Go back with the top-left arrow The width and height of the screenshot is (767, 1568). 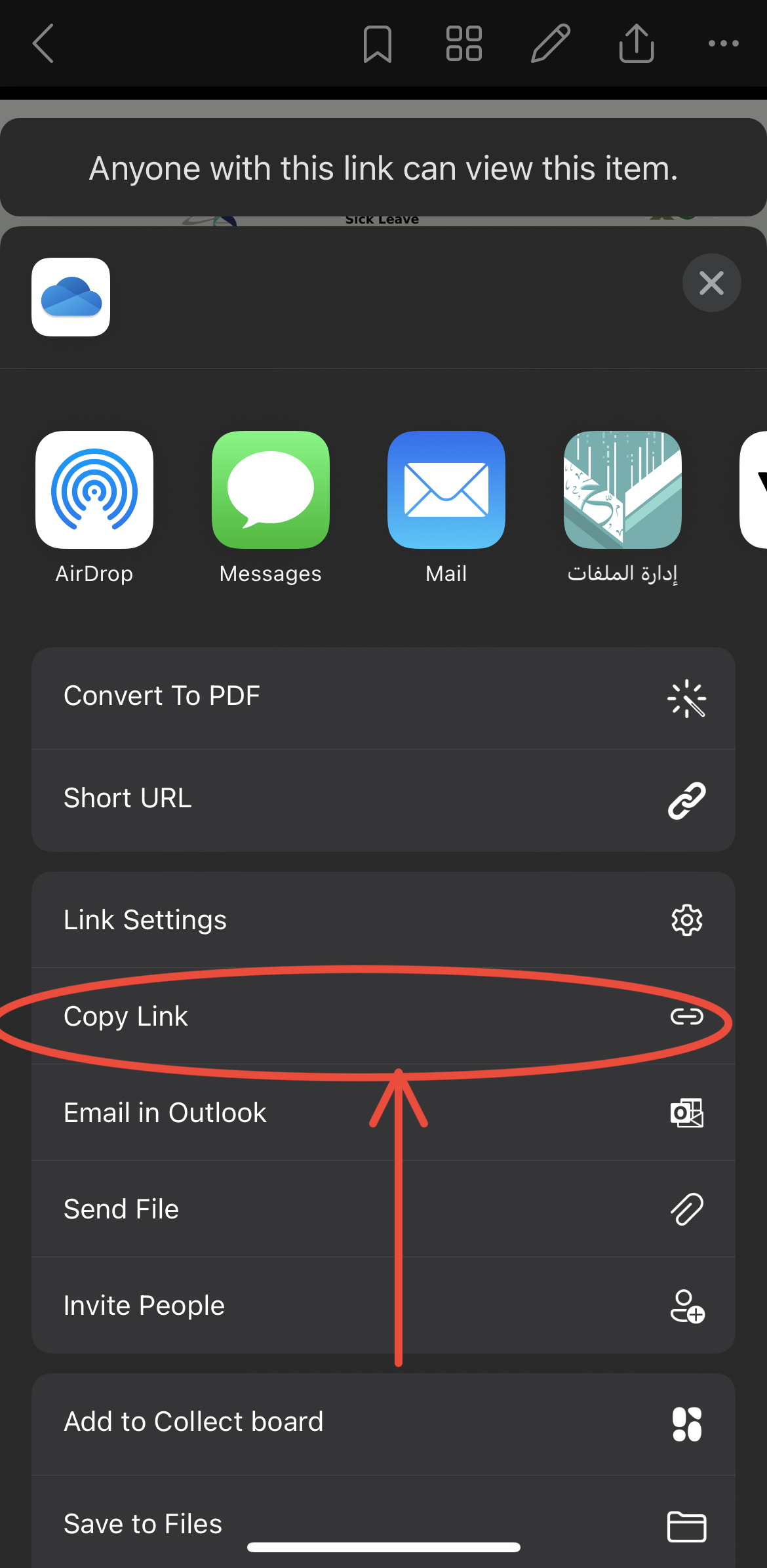[x=43, y=44]
